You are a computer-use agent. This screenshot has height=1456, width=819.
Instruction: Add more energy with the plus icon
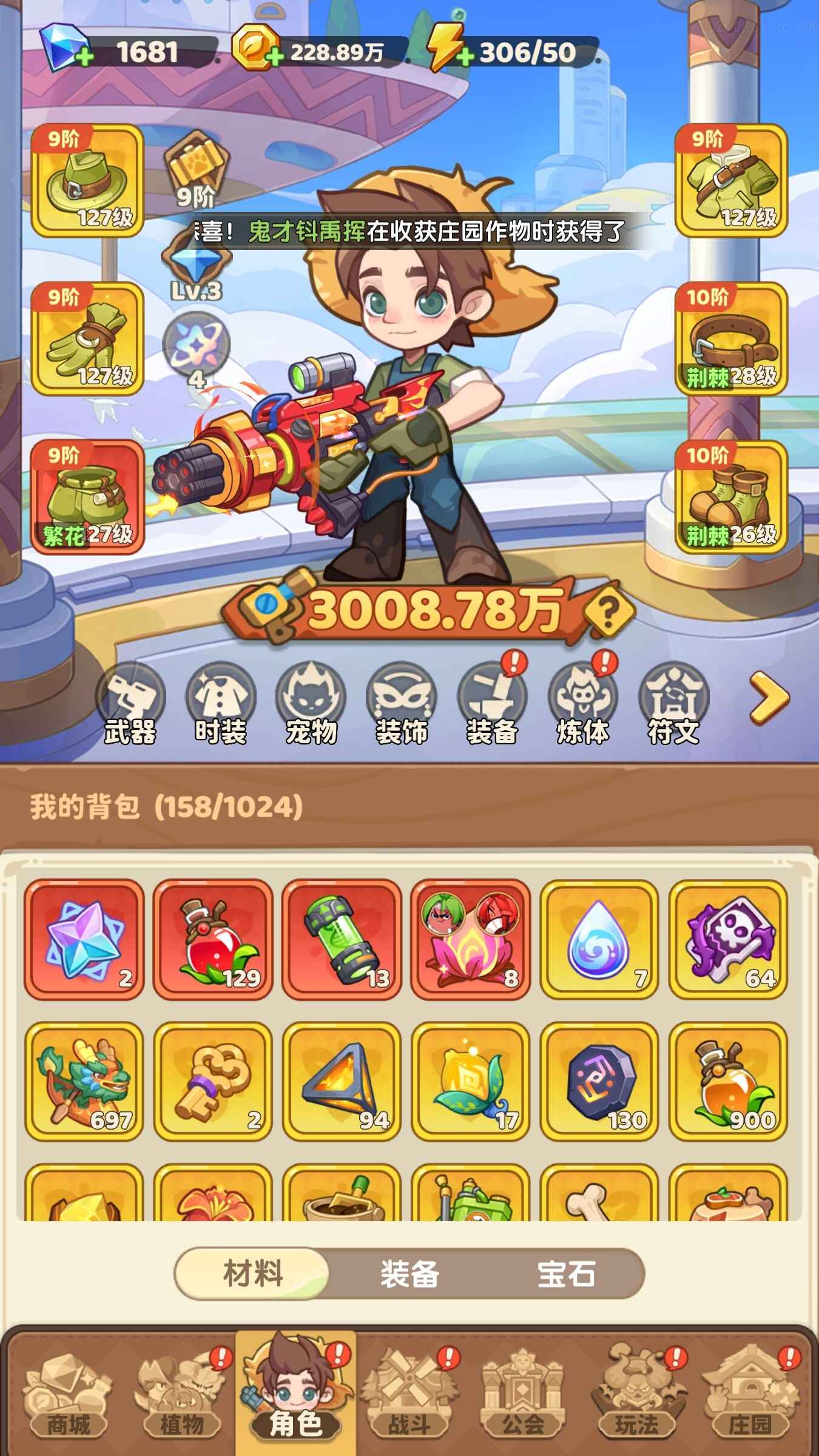tap(465, 58)
